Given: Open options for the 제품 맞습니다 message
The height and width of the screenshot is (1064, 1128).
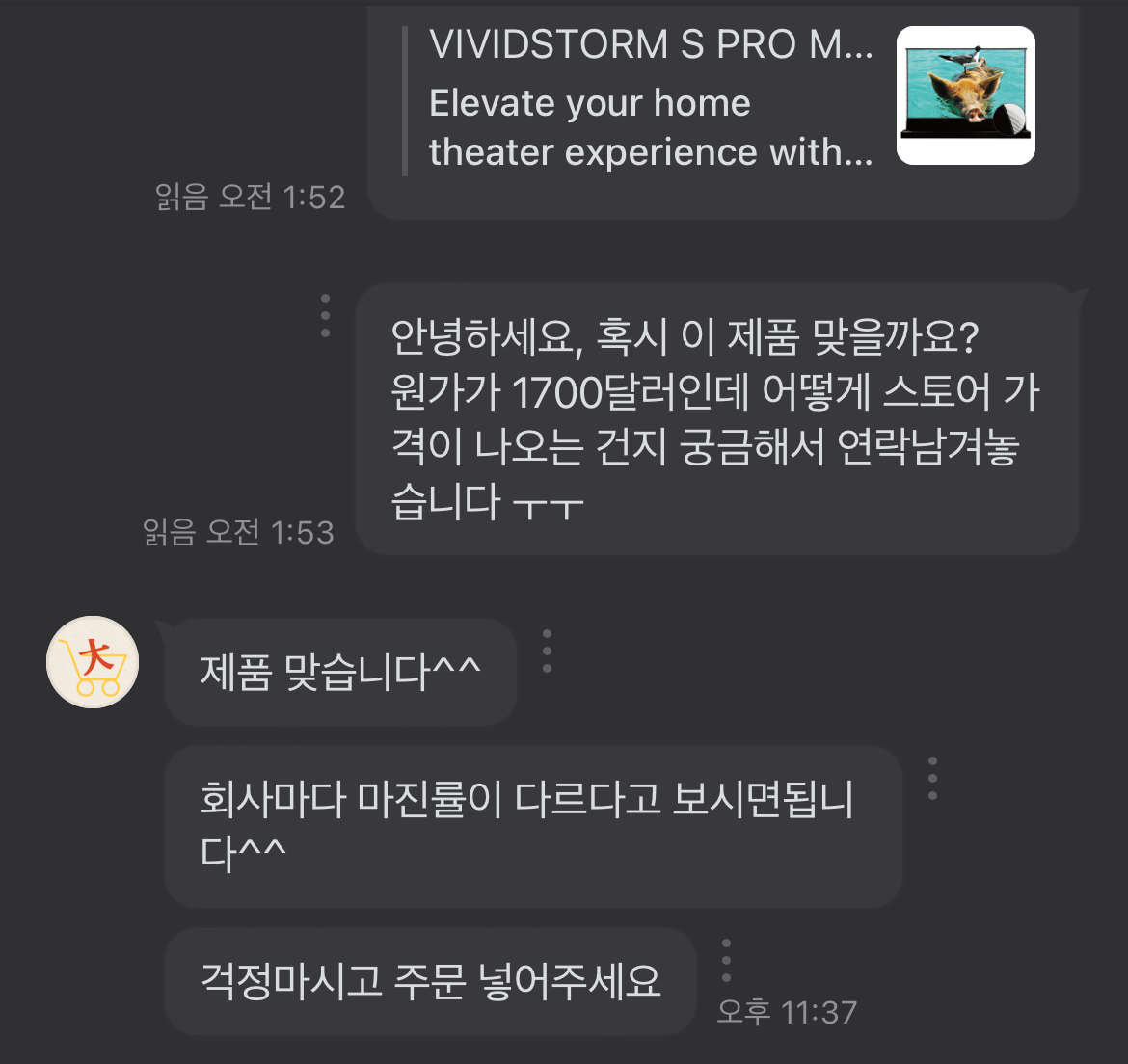Looking at the screenshot, I should (547, 652).
